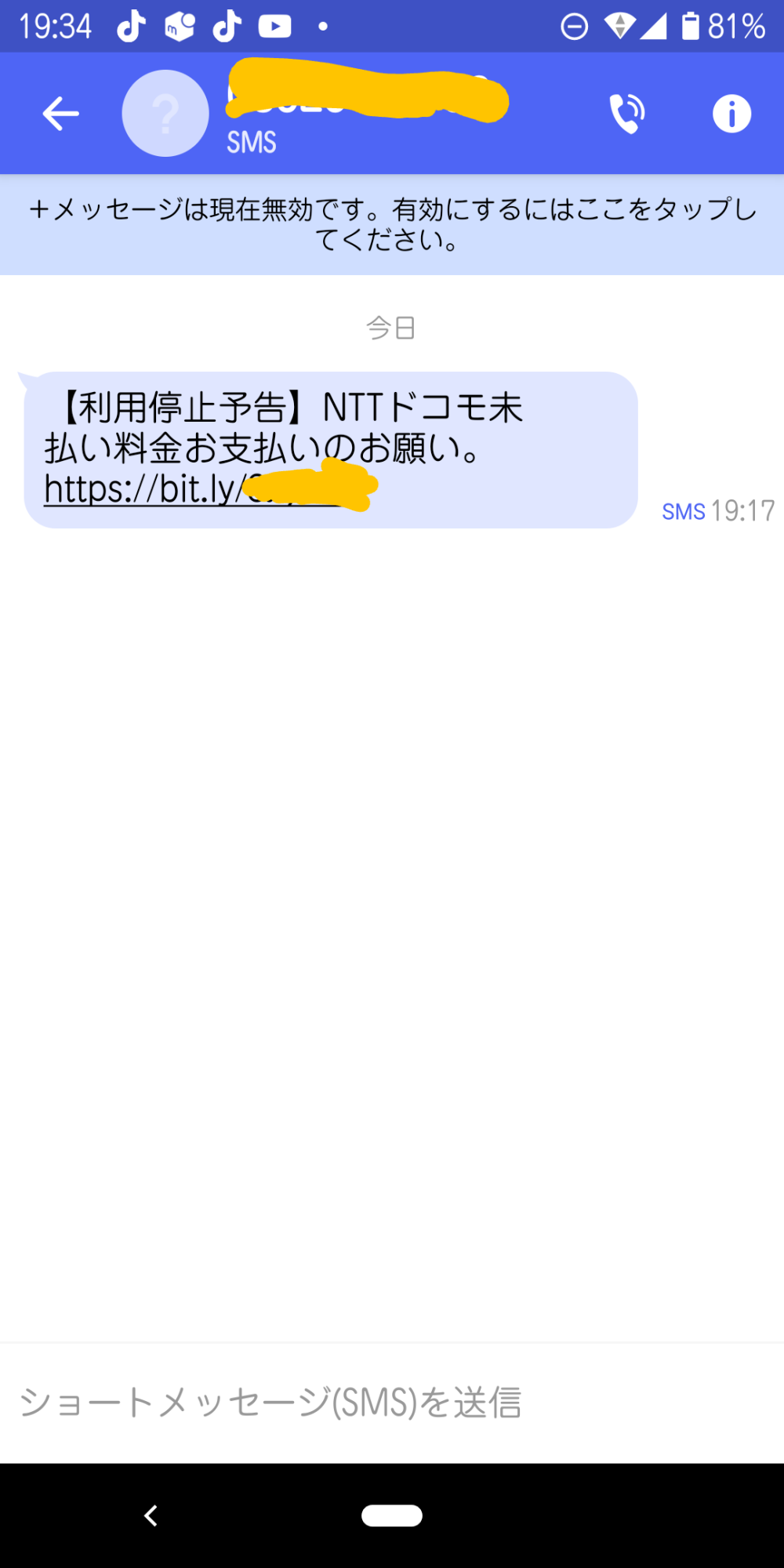Go back to the message list
784x1568 pixels.
point(60,114)
